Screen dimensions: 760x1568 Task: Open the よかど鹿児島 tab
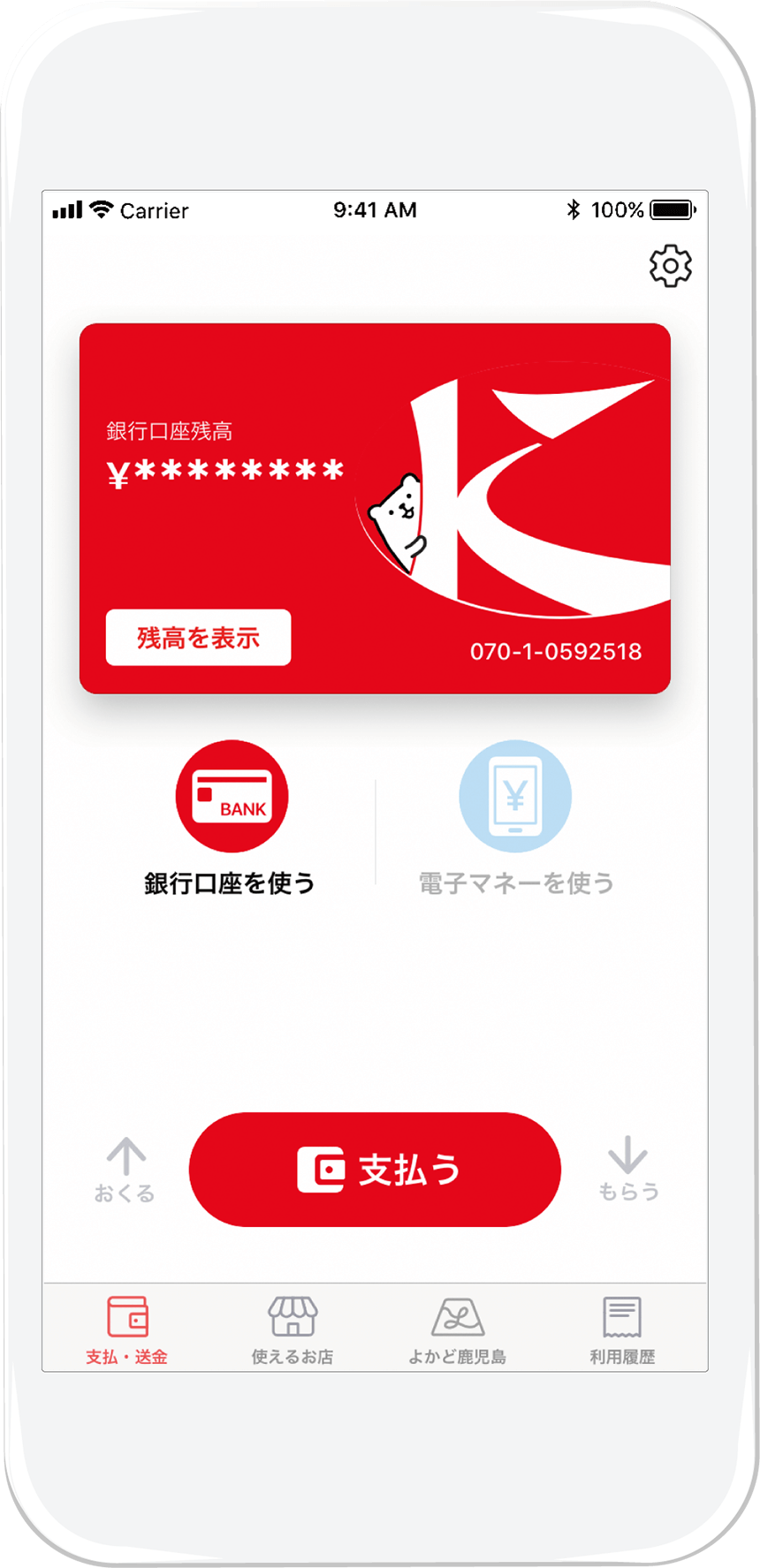[x=457, y=1329]
